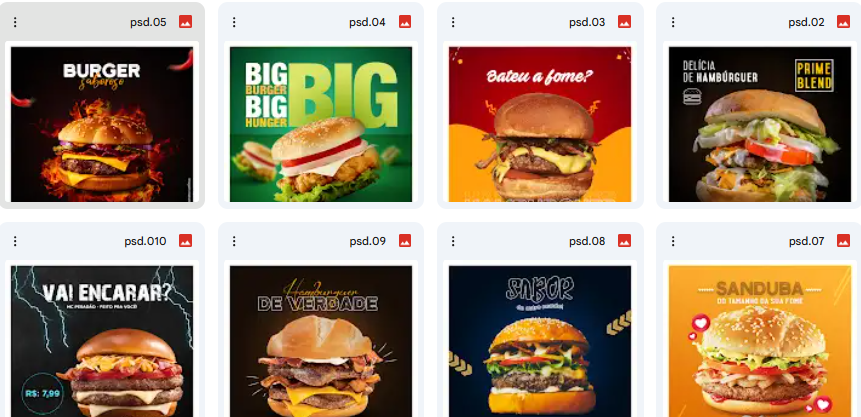Show more options for psd.04
Image resolution: width=861 pixels, height=417 pixels.
coord(234,21)
